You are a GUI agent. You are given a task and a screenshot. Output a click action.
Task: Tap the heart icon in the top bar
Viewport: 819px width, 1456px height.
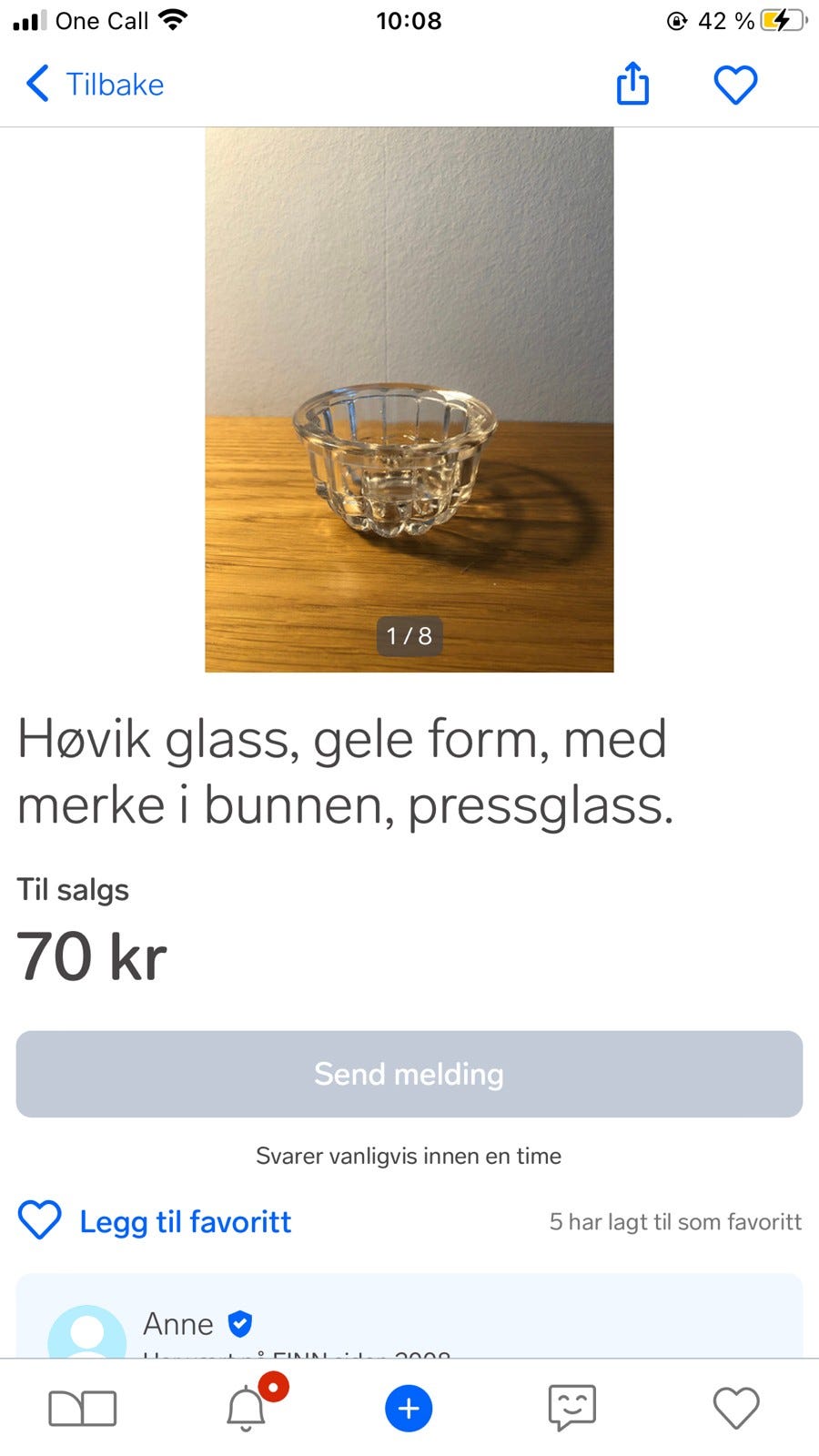point(735,84)
